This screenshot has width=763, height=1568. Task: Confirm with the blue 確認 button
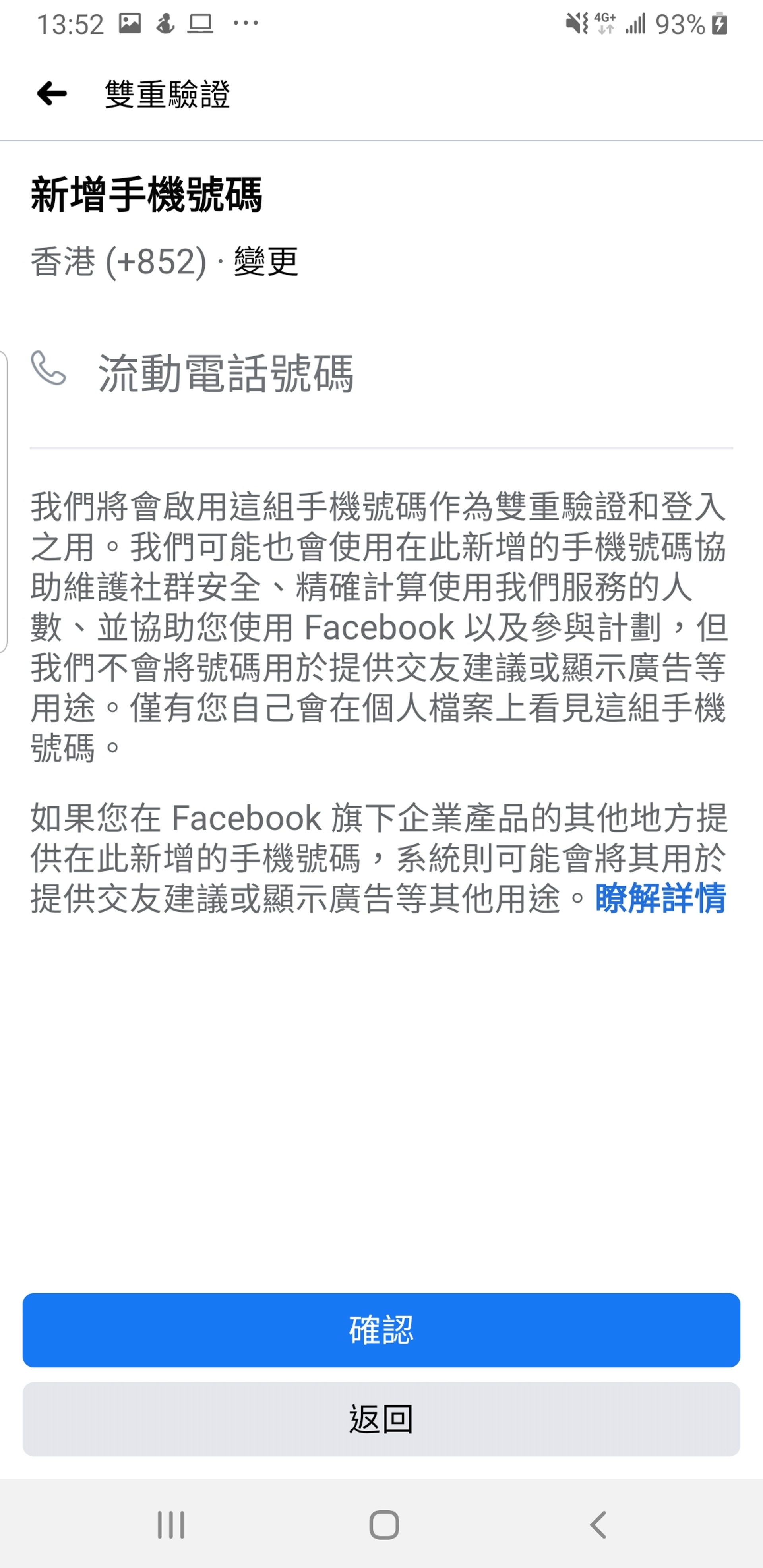pyautogui.click(x=381, y=1330)
